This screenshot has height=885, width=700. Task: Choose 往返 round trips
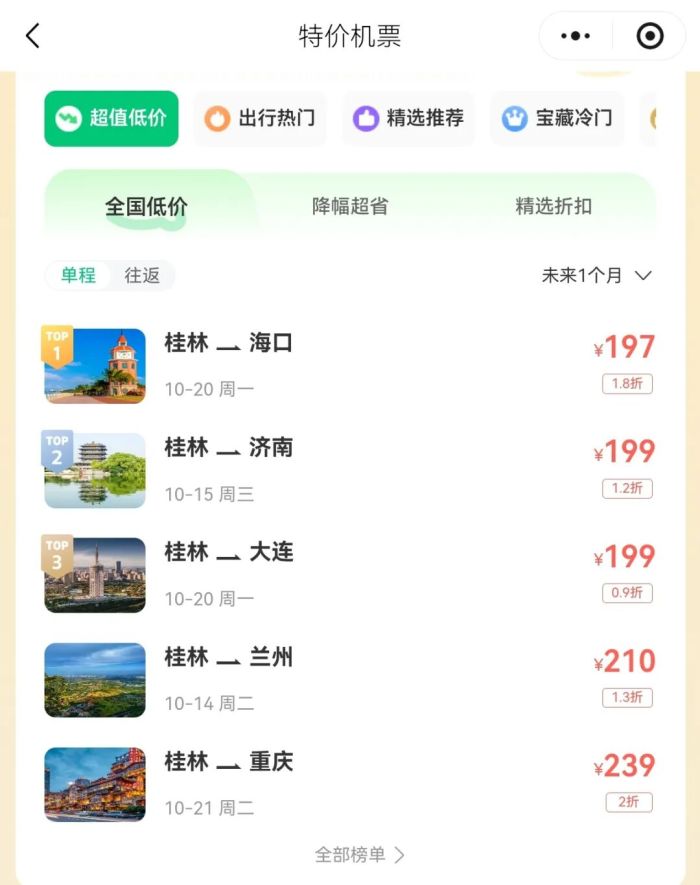142,275
